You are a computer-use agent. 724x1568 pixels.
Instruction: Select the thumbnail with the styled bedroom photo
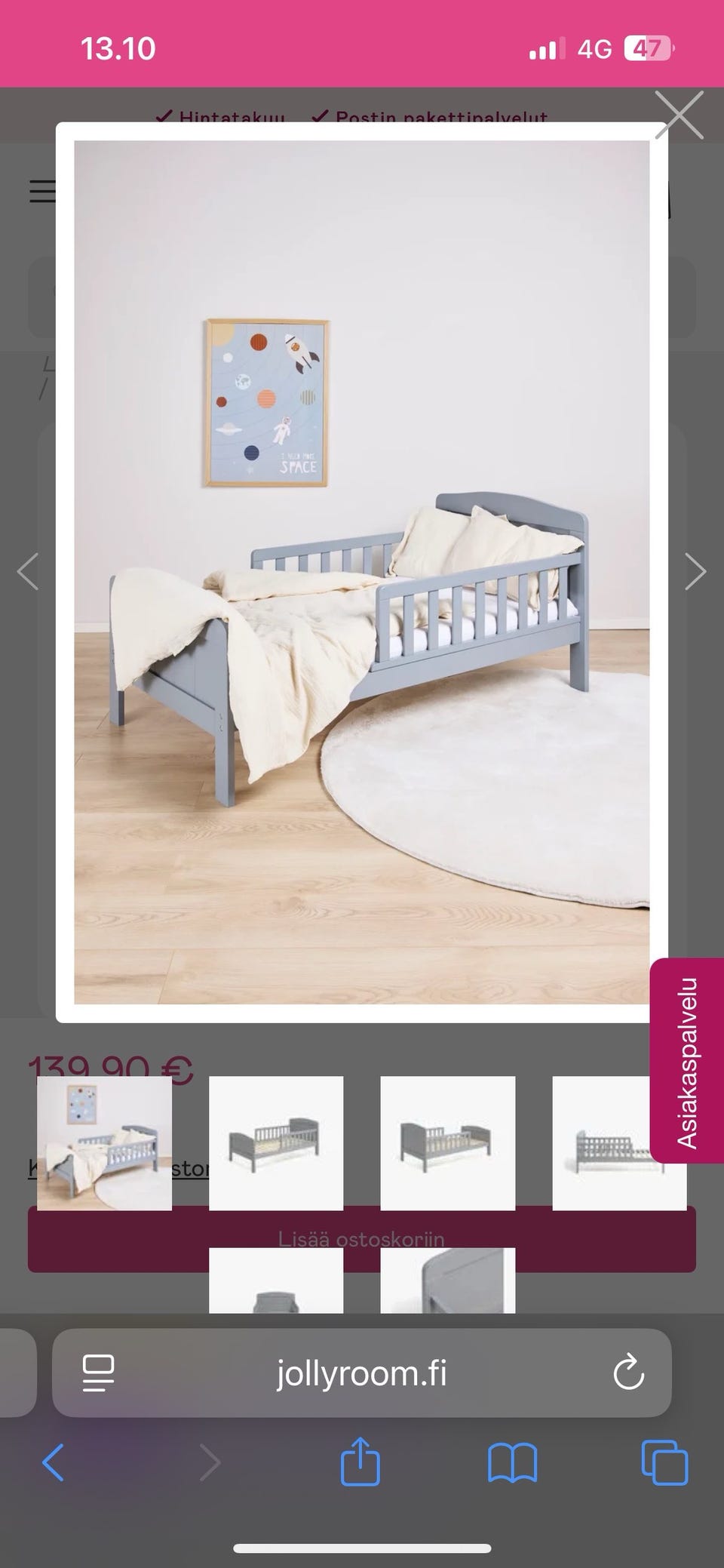(105, 1143)
